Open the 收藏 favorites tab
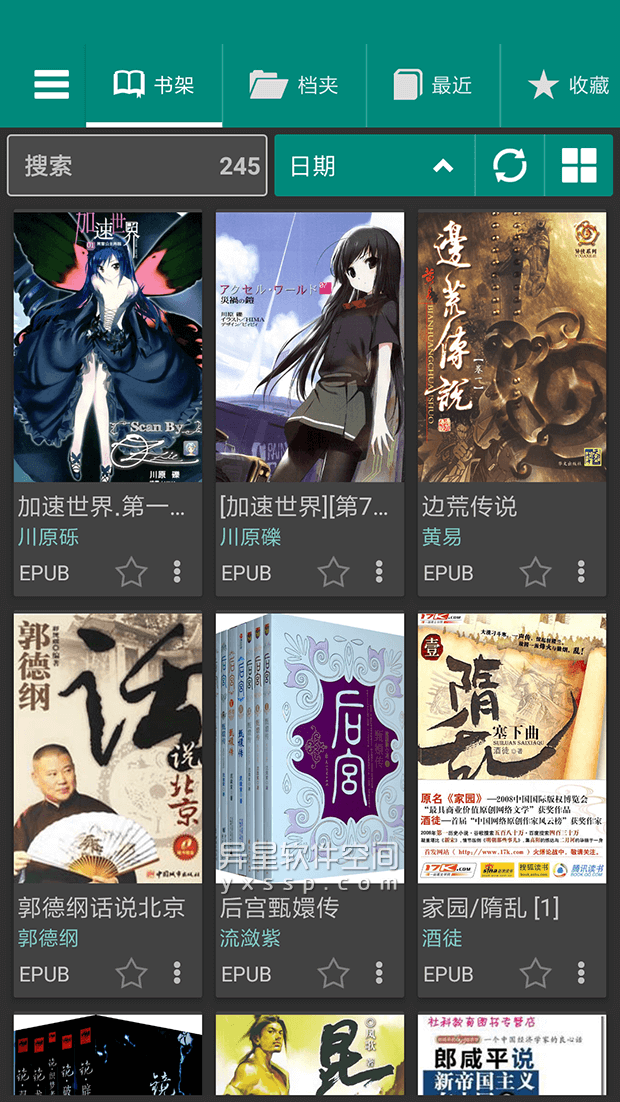 click(569, 85)
